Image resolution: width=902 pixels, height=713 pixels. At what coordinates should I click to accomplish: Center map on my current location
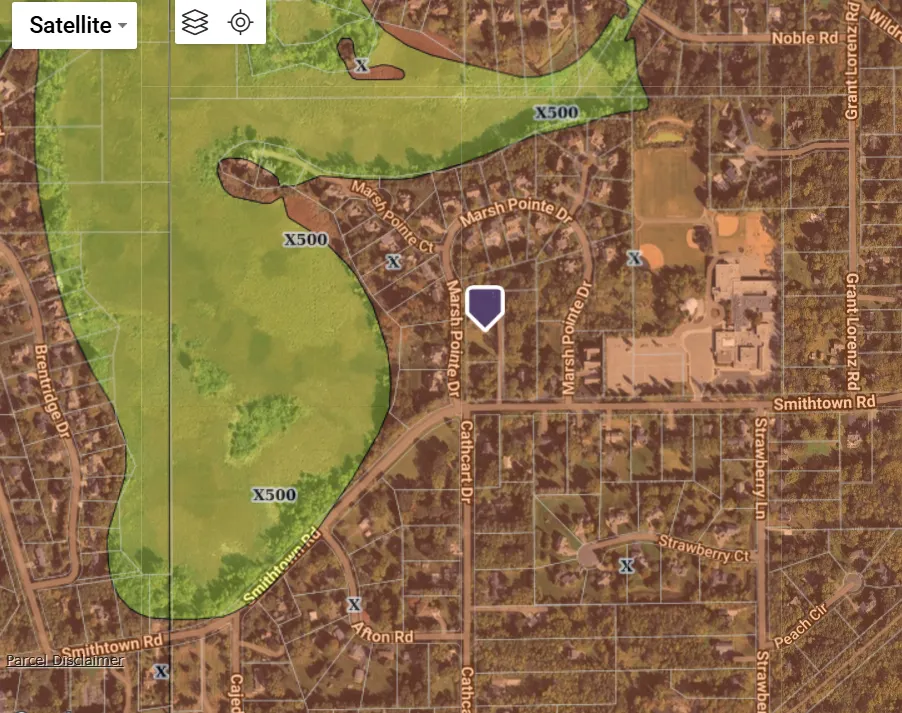[240, 23]
